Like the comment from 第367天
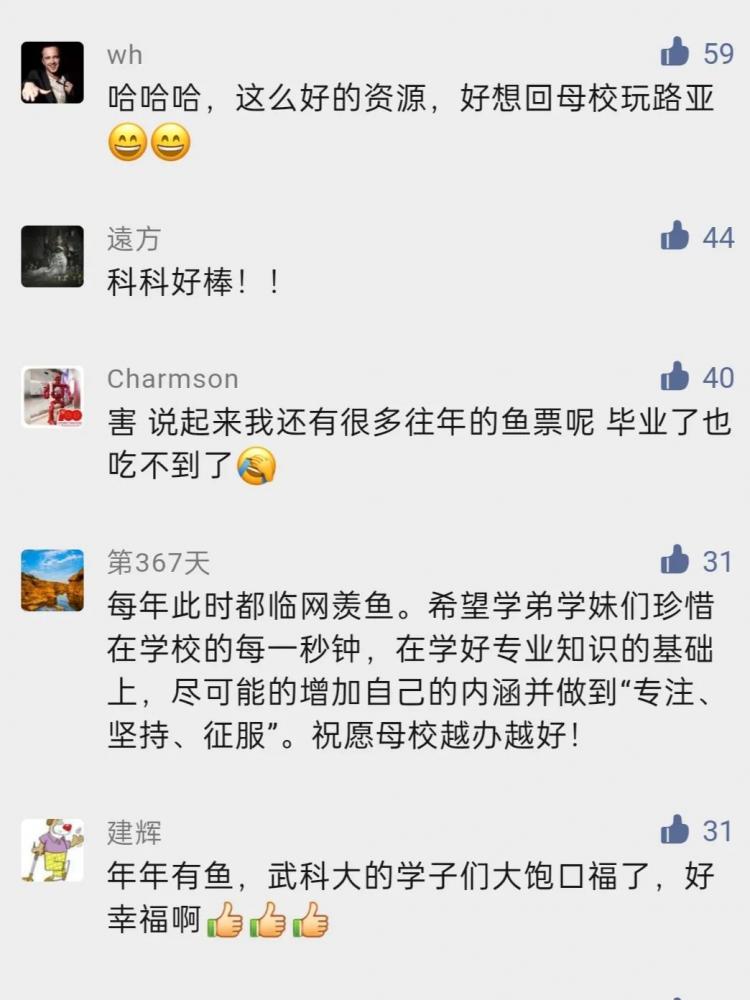 675,560
